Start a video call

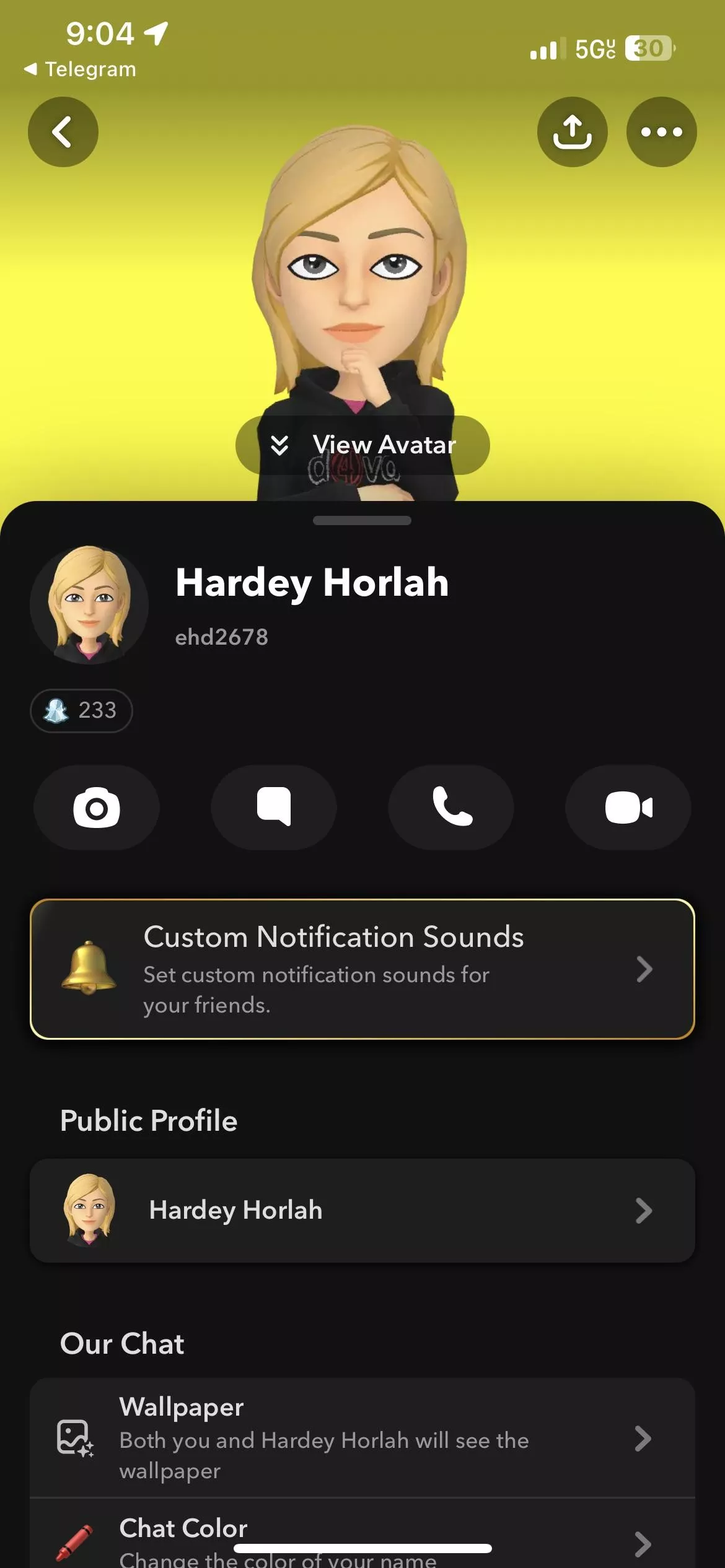[628, 807]
